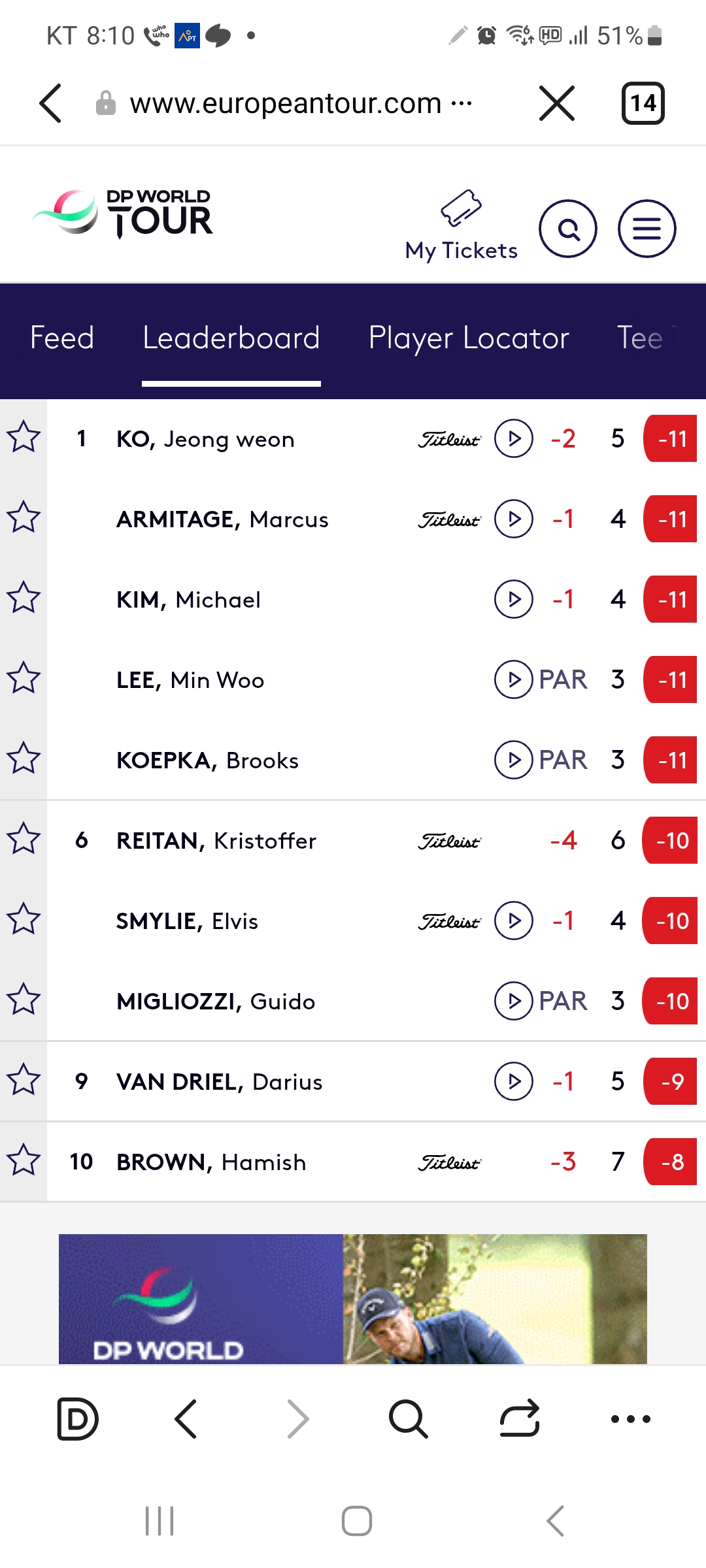Play video for MIGLIOZZI, Guido
Screen dimensions: 706x1568
[x=514, y=1001]
